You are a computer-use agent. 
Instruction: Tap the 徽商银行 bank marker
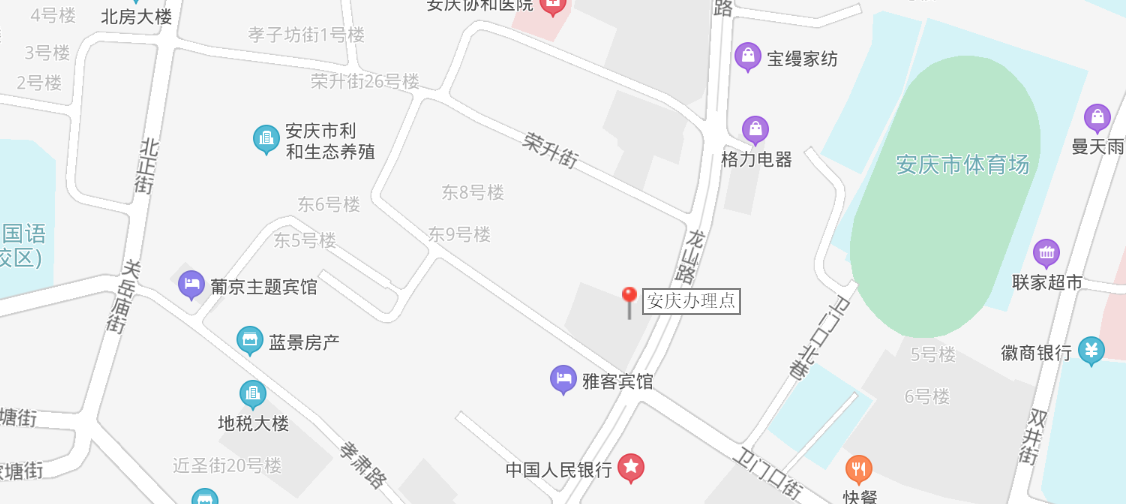(1092, 351)
